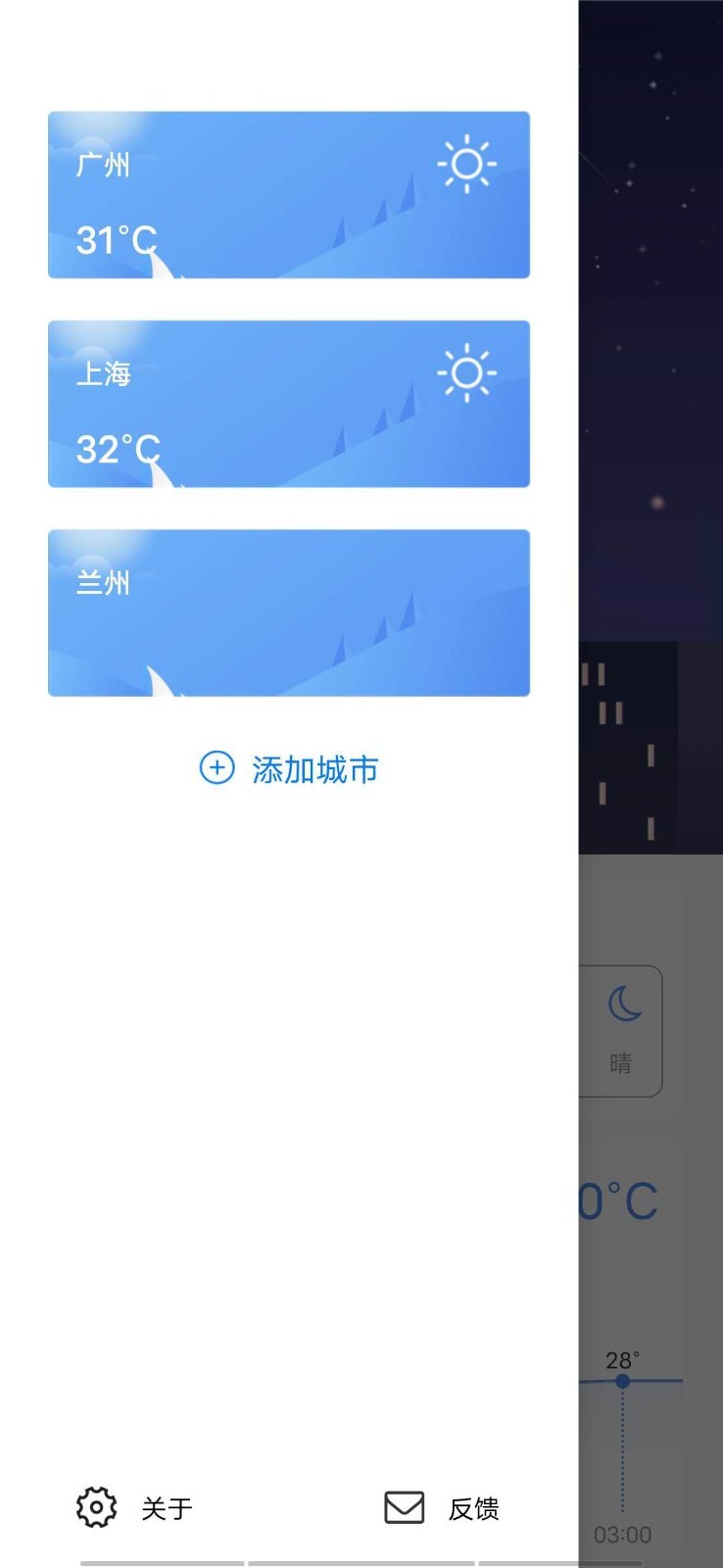The width and height of the screenshot is (723, 1568).
Task: Click the sunny weather icon on 上海 card
Action: coord(466,372)
